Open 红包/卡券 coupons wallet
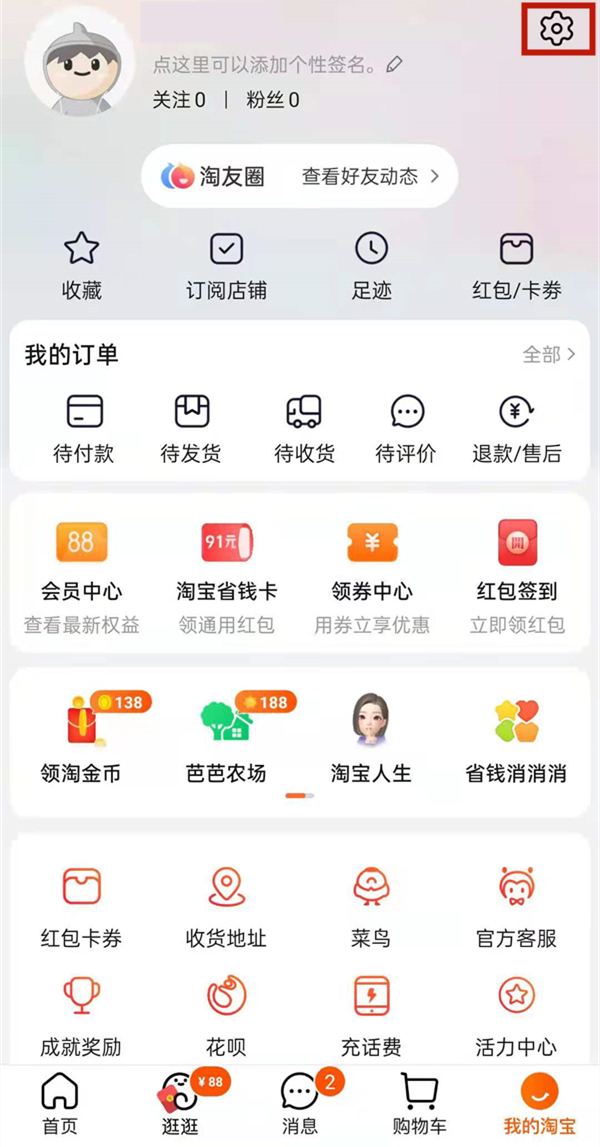 pyautogui.click(x=517, y=265)
